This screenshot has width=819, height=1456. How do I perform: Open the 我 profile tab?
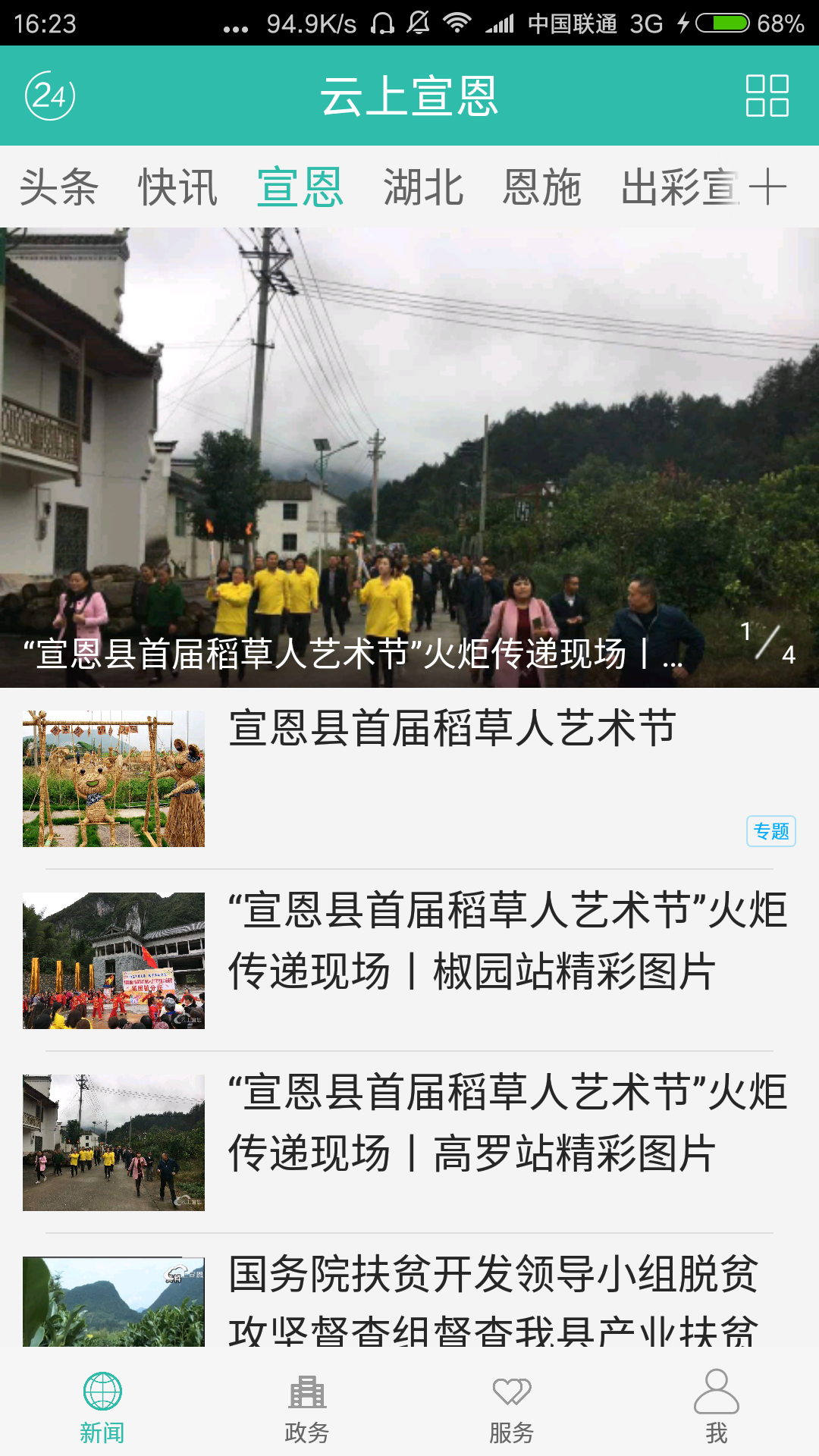click(x=717, y=1407)
